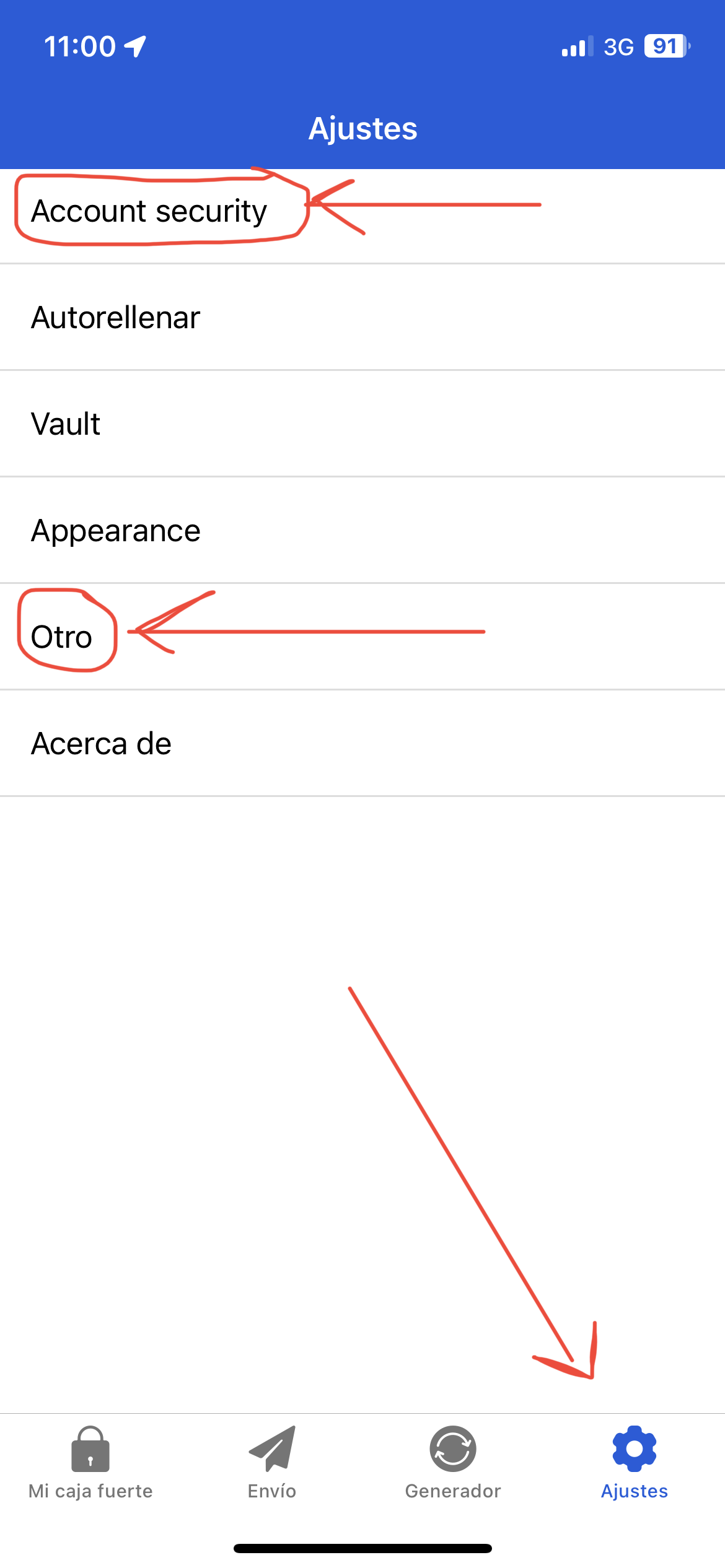Go to the Envío tab
This screenshot has height=1568, width=725.
(x=271, y=1463)
